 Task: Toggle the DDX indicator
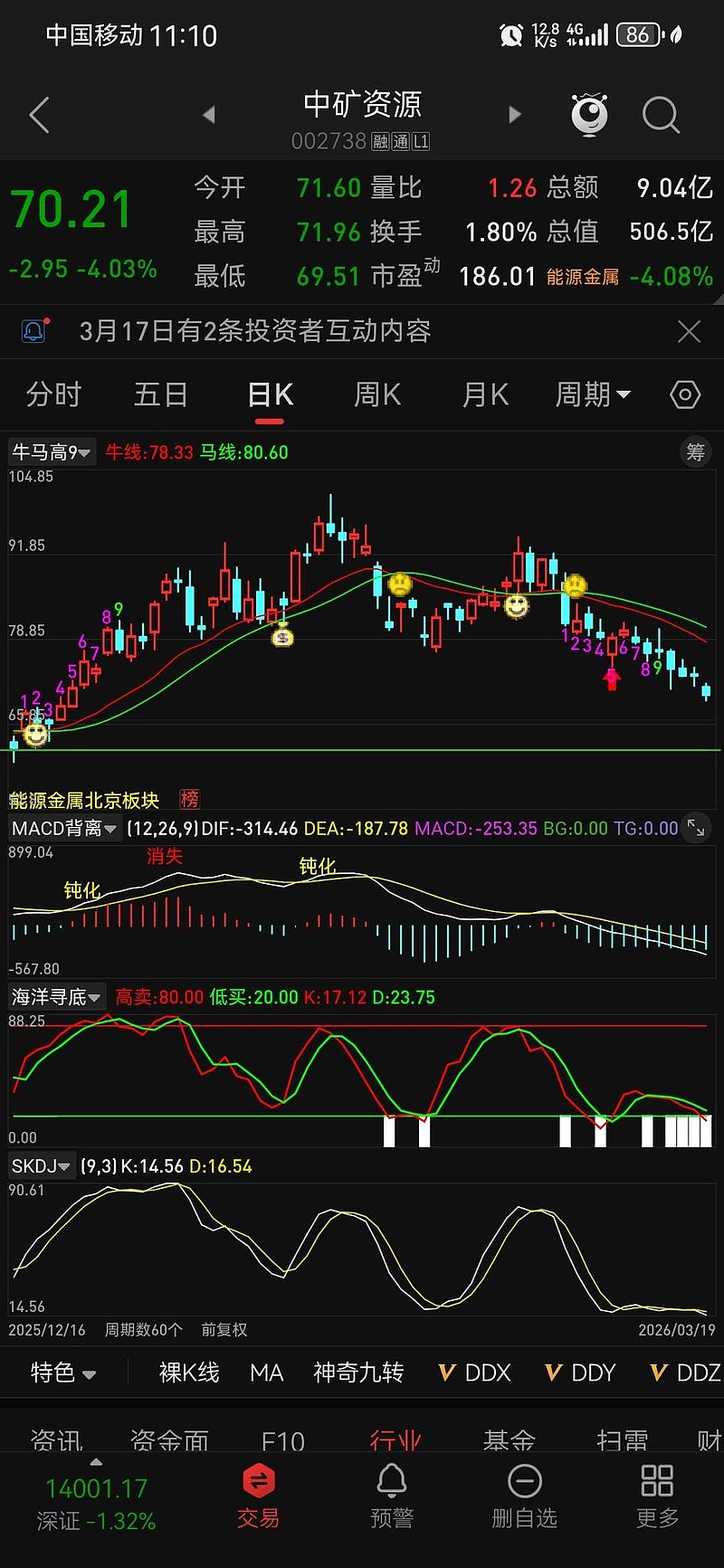coord(474,1373)
